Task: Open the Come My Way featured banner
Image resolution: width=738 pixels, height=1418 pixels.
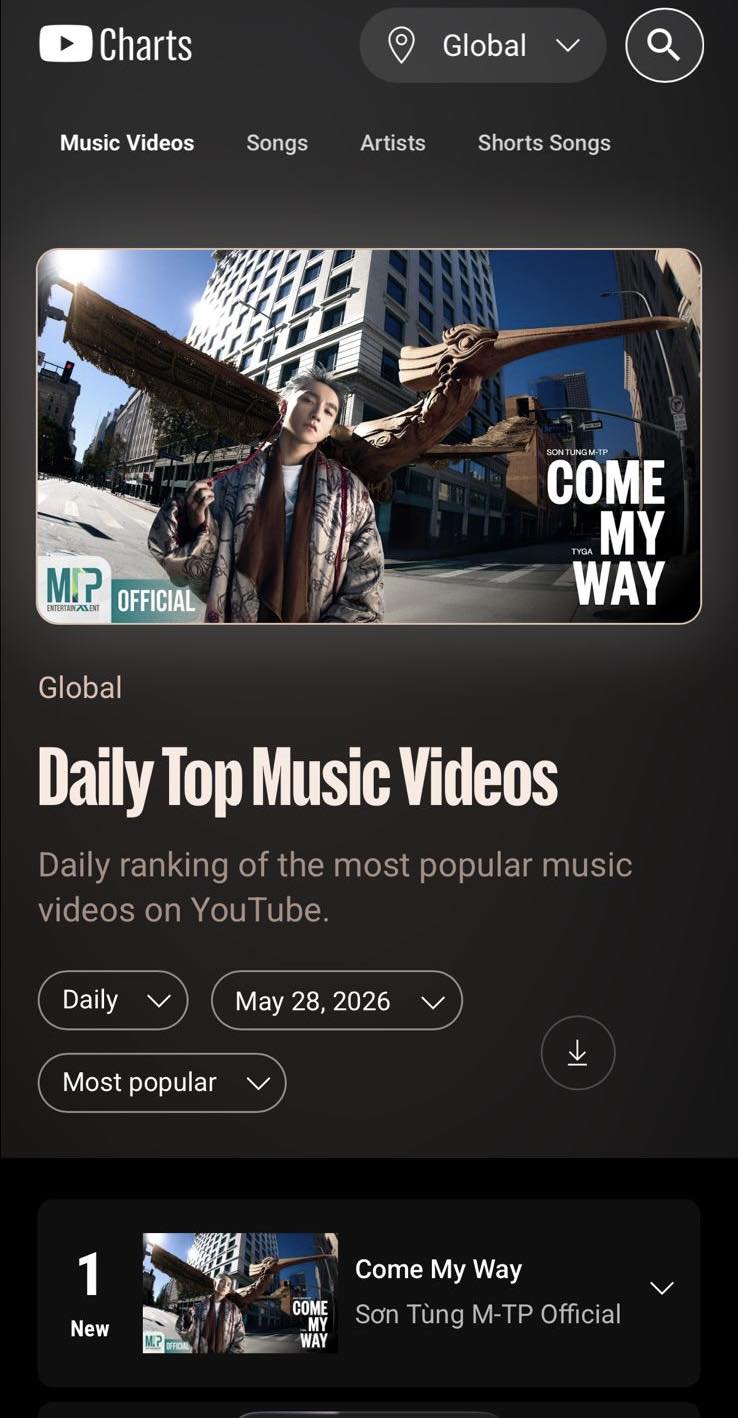Action: [369, 436]
